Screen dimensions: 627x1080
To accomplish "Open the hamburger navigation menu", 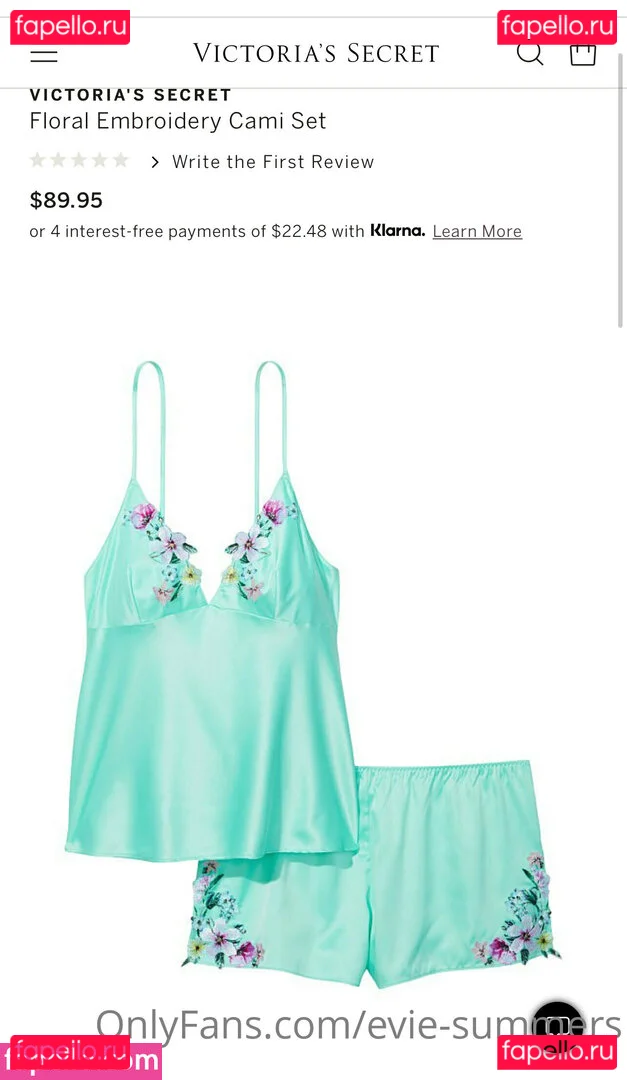I will point(44,55).
